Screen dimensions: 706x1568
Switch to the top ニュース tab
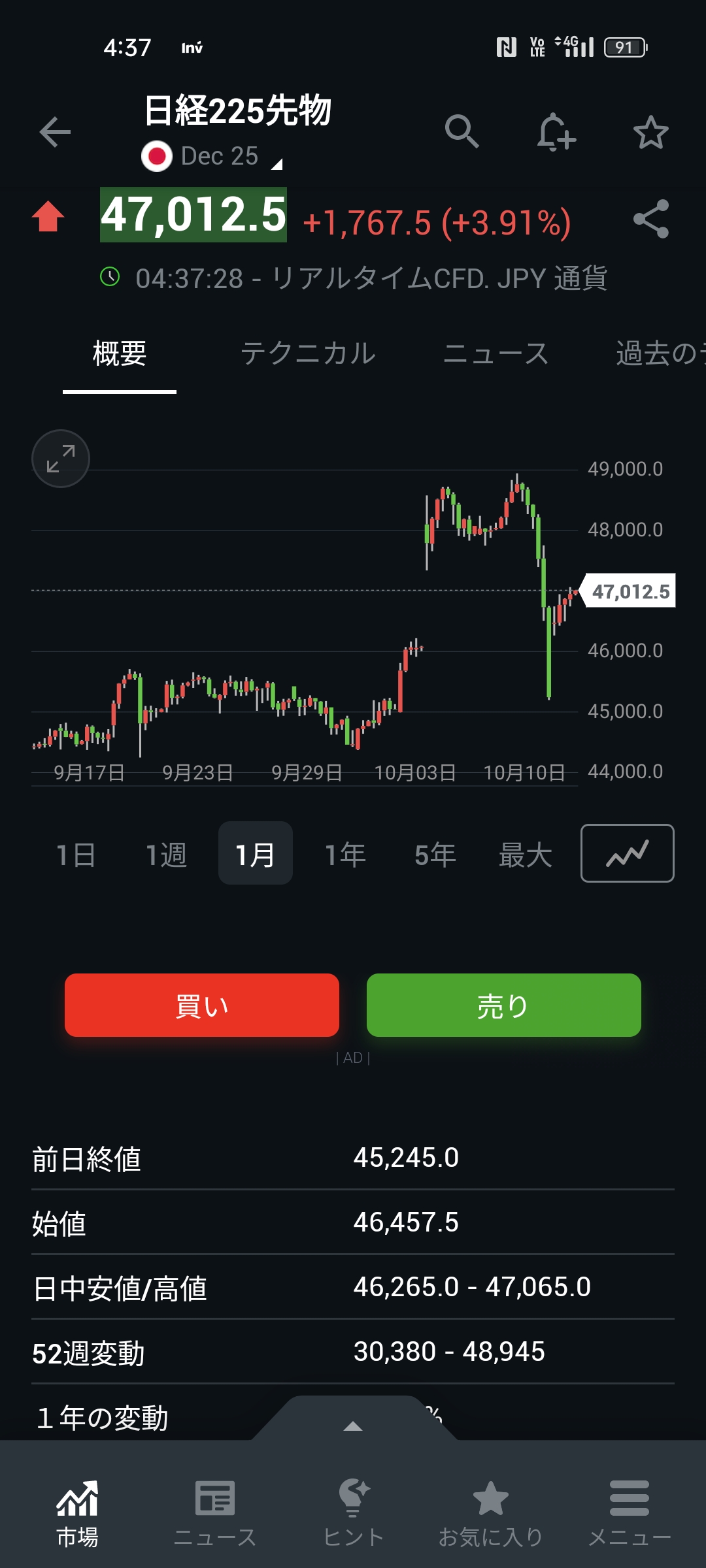496,354
